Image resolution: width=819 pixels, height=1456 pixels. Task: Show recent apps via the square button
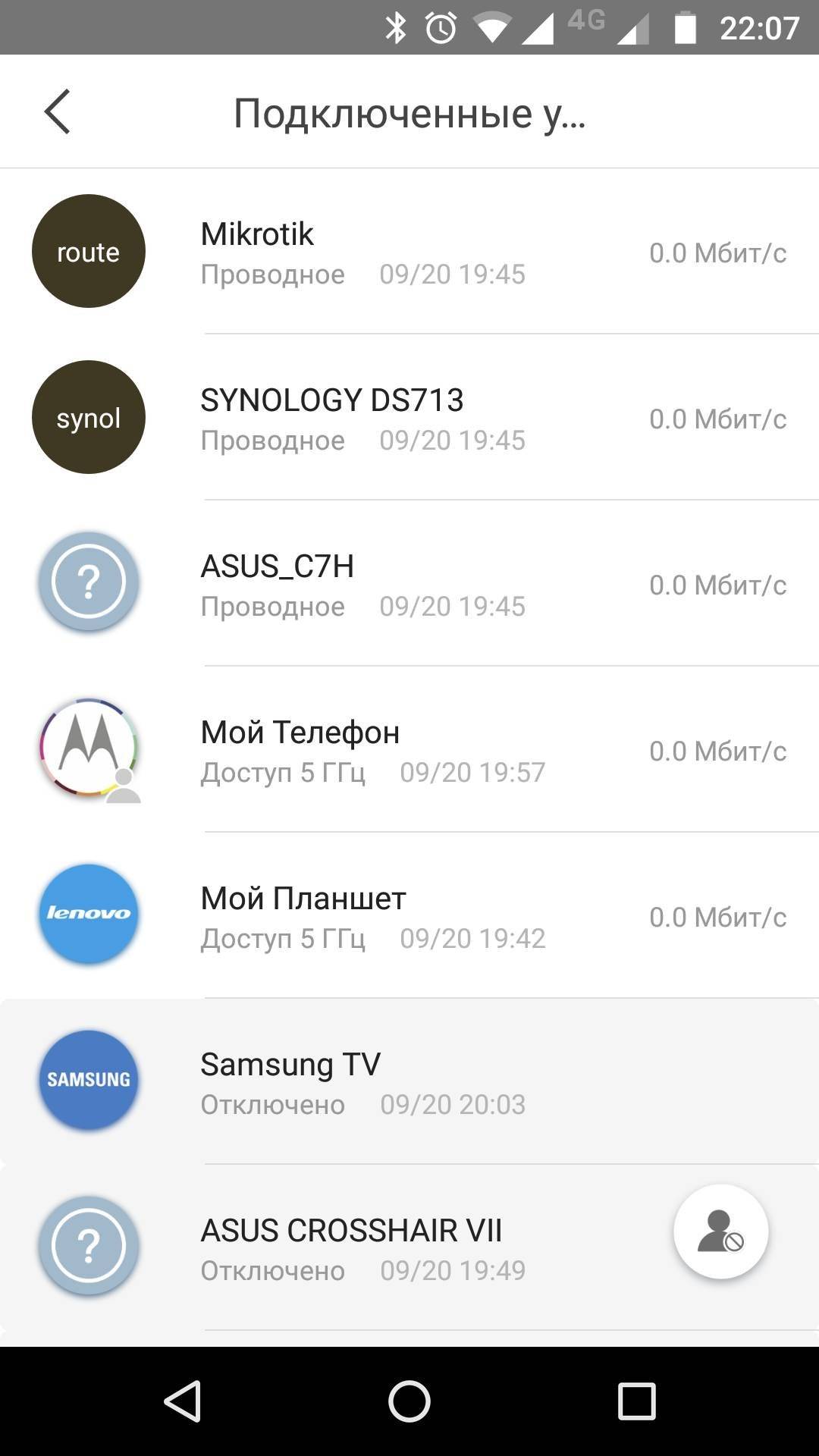[x=636, y=1401]
